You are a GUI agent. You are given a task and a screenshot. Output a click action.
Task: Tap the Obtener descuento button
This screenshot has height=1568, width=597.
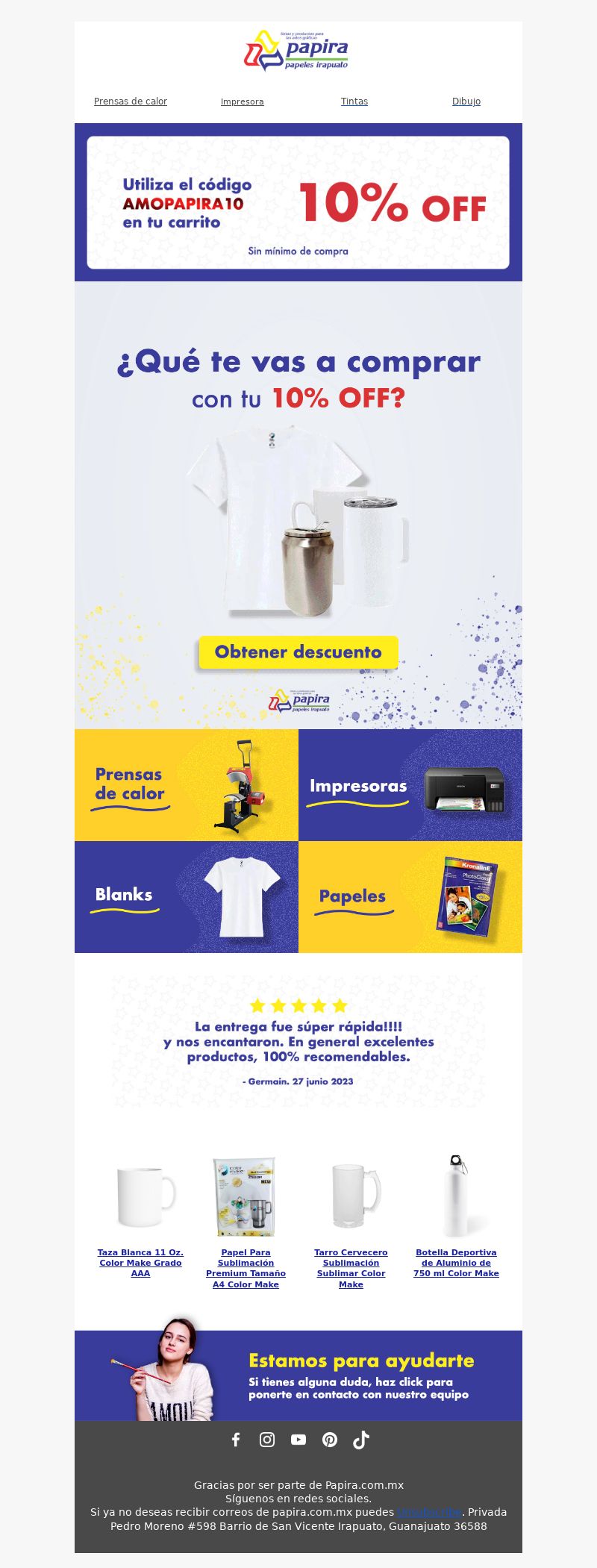click(x=298, y=652)
